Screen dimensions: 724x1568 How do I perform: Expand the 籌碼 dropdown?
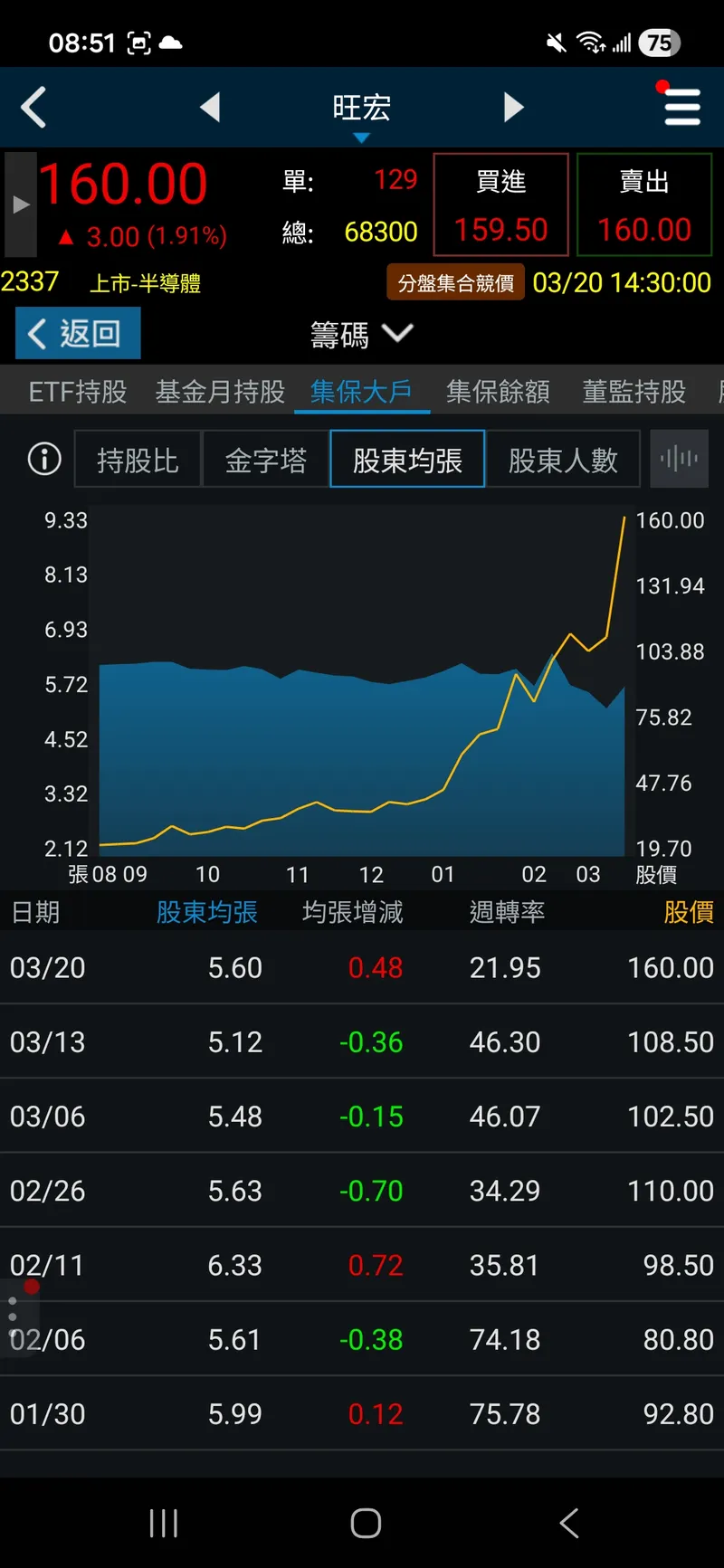[361, 335]
